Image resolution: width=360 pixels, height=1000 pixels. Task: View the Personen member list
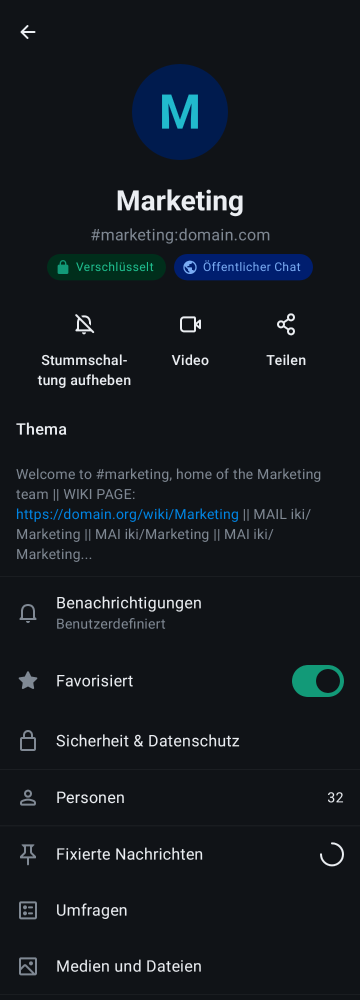pyautogui.click(x=180, y=798)
